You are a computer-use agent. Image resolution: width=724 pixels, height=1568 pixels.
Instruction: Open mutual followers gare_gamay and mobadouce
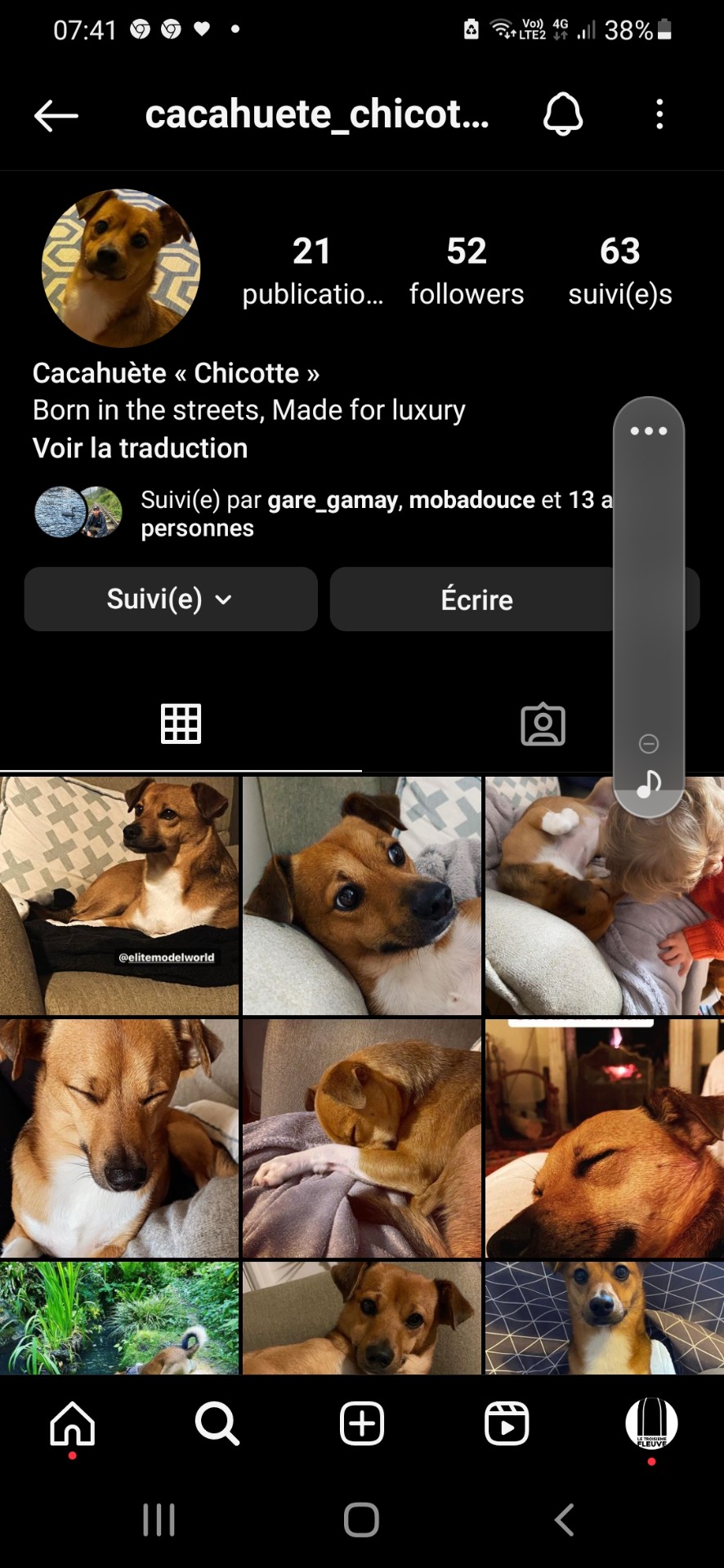tap(323, 513)
